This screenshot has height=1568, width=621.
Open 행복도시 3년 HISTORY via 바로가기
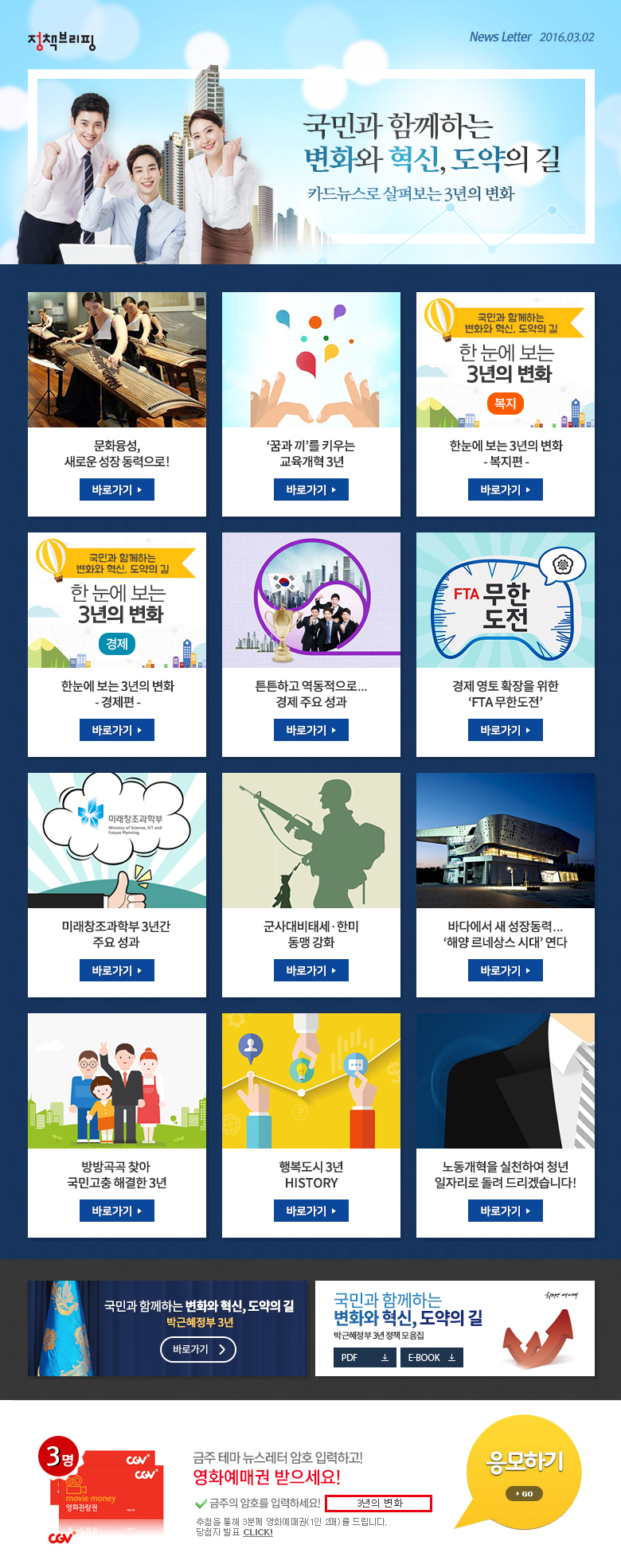(x=310, y=1210)
